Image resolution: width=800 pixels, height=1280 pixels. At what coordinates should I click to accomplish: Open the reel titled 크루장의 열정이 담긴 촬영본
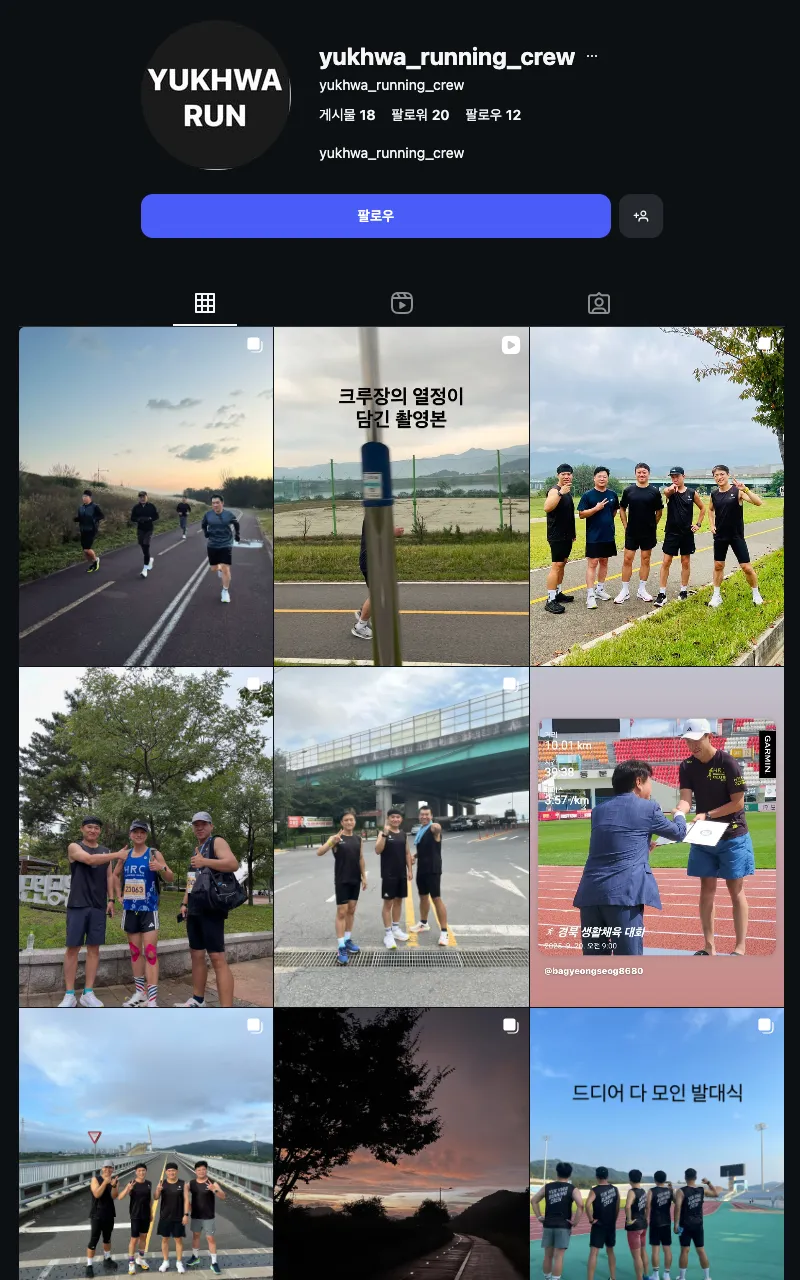(401, 497)
